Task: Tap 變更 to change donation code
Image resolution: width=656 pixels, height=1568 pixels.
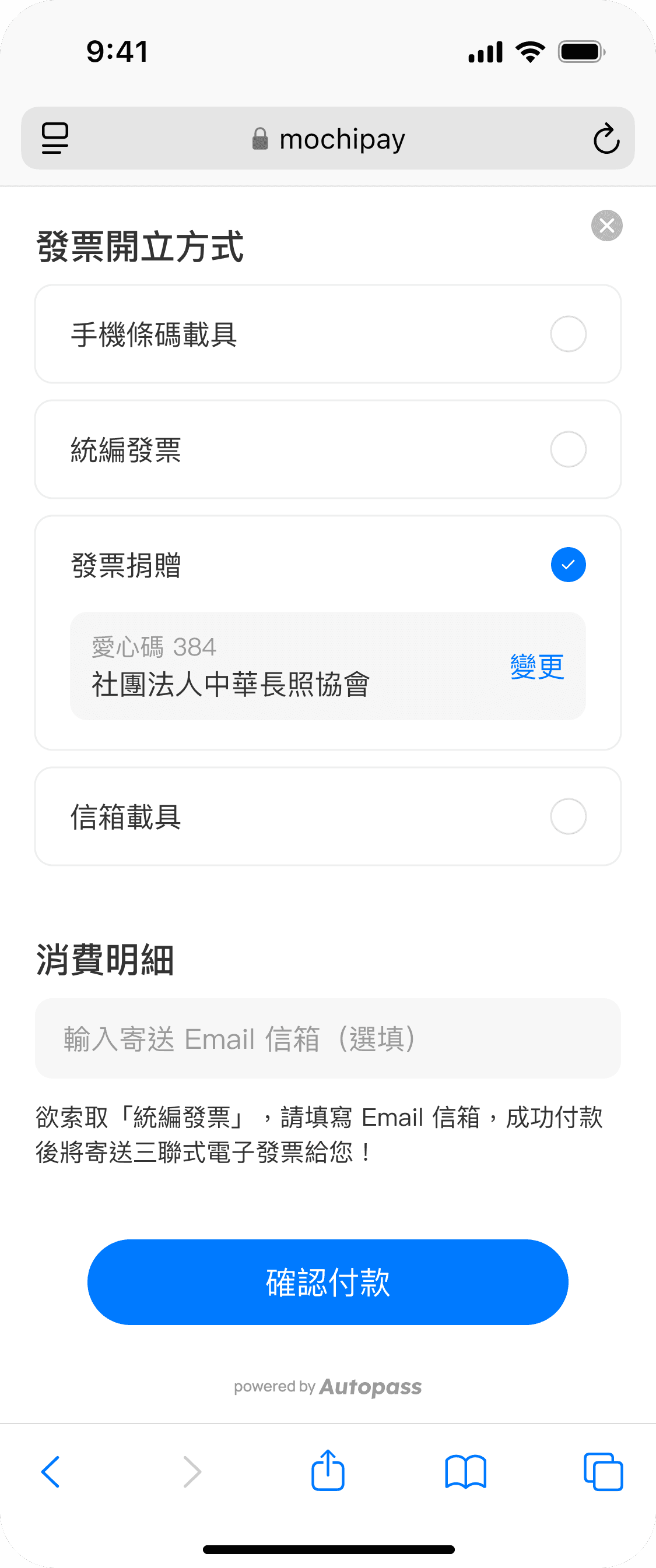Action: coord(536,667)
